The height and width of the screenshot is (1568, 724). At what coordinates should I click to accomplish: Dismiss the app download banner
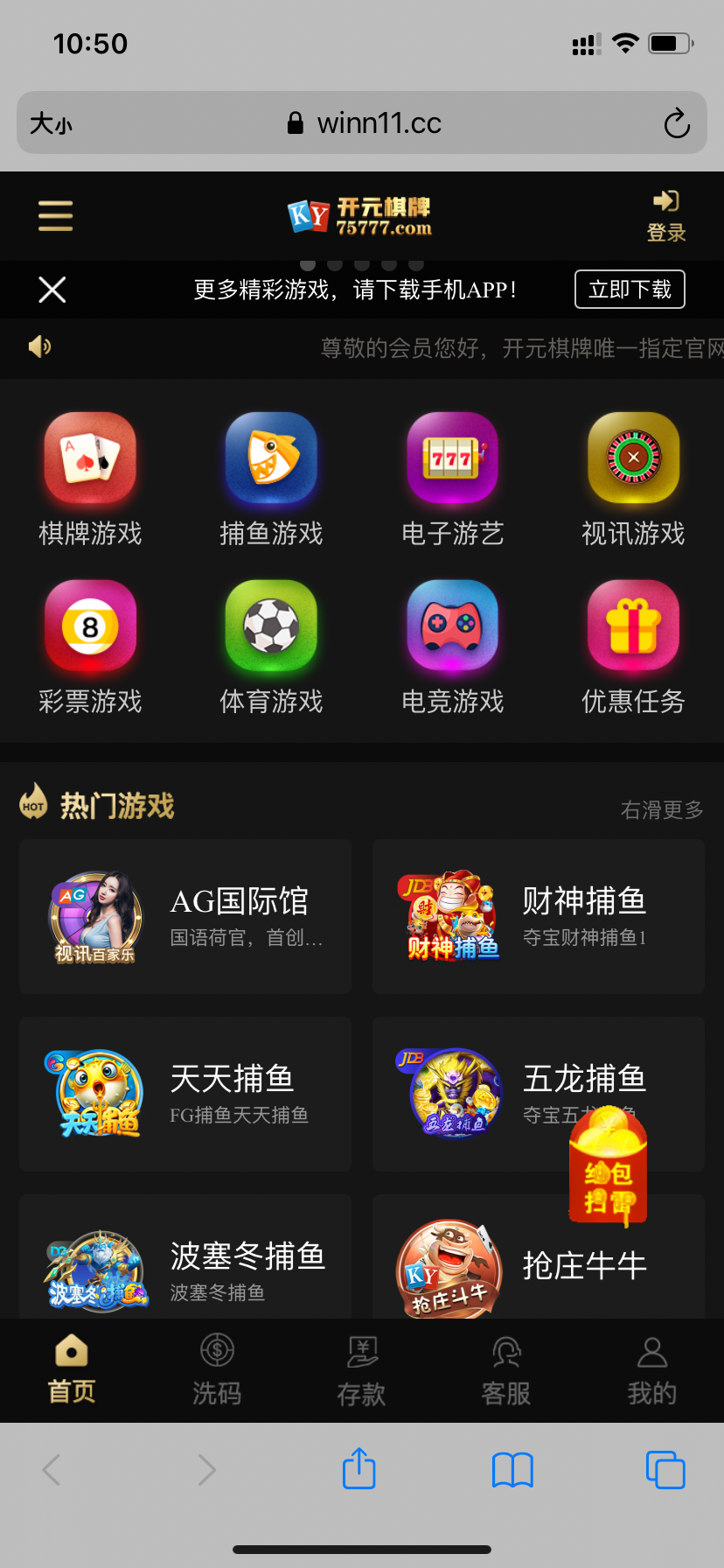click(x=52, y=290)
